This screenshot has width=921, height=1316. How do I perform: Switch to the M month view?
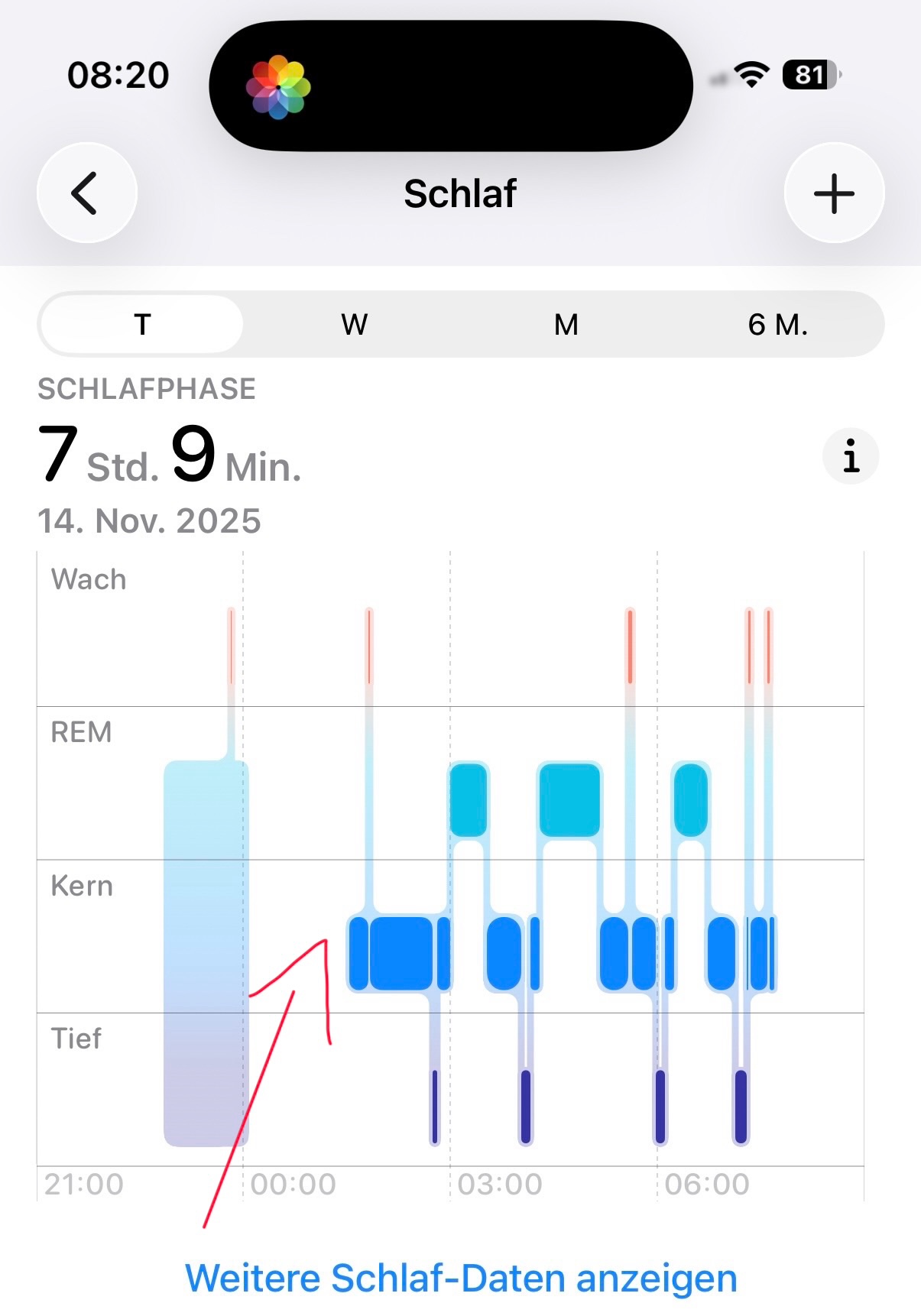[566, 325]
